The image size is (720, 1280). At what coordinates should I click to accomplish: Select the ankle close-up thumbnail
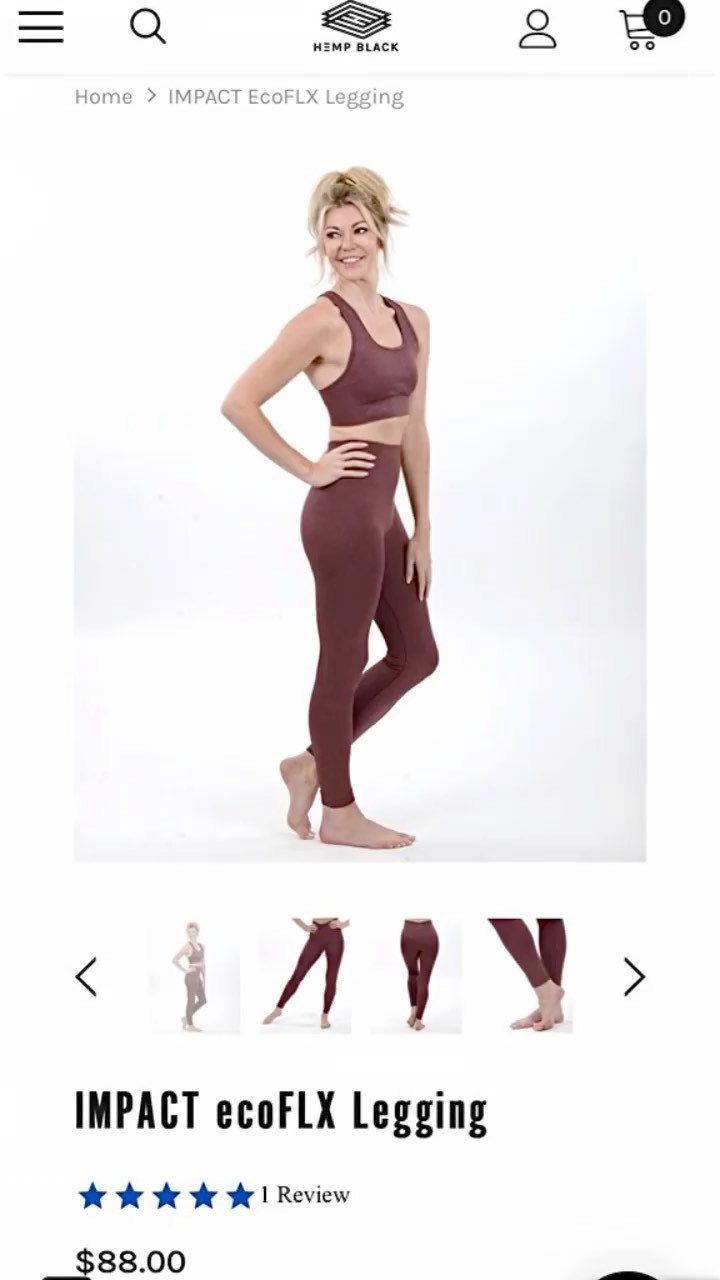529,976
